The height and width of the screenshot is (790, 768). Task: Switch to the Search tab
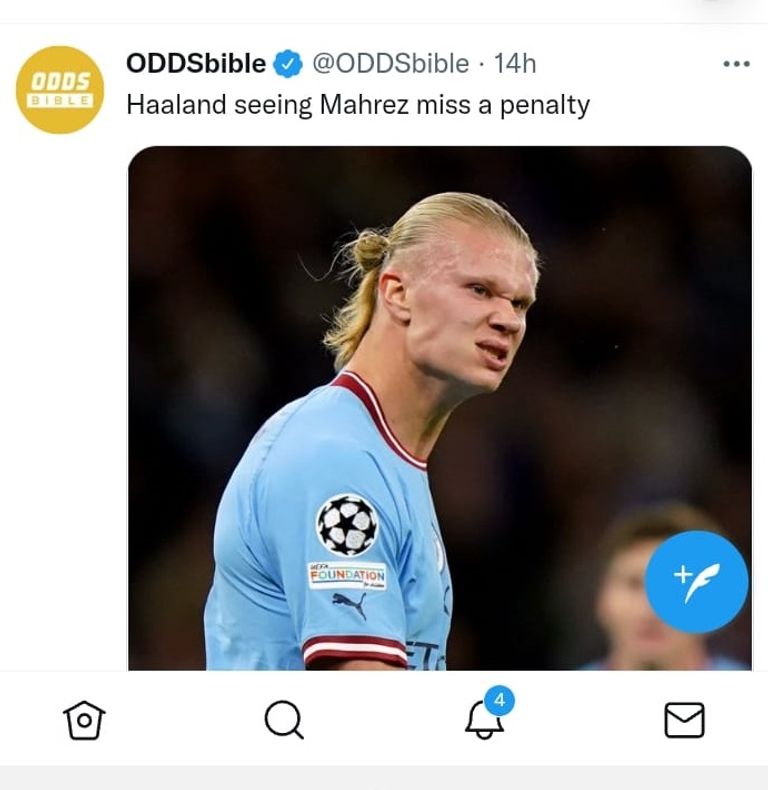click(284, 719)
